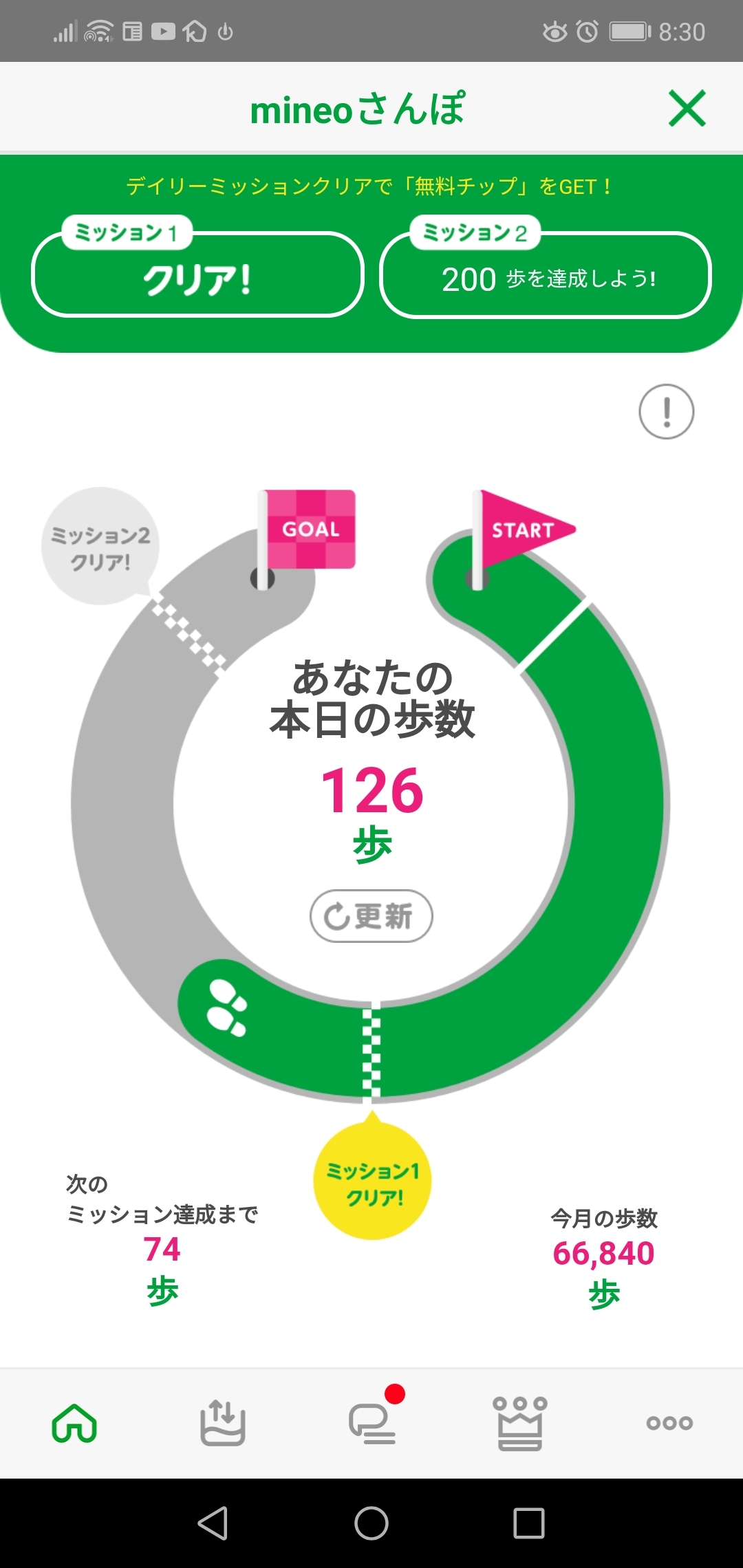Switch to the home tab
Viewport: 743px width, 1568px height.
[74, 1423]
